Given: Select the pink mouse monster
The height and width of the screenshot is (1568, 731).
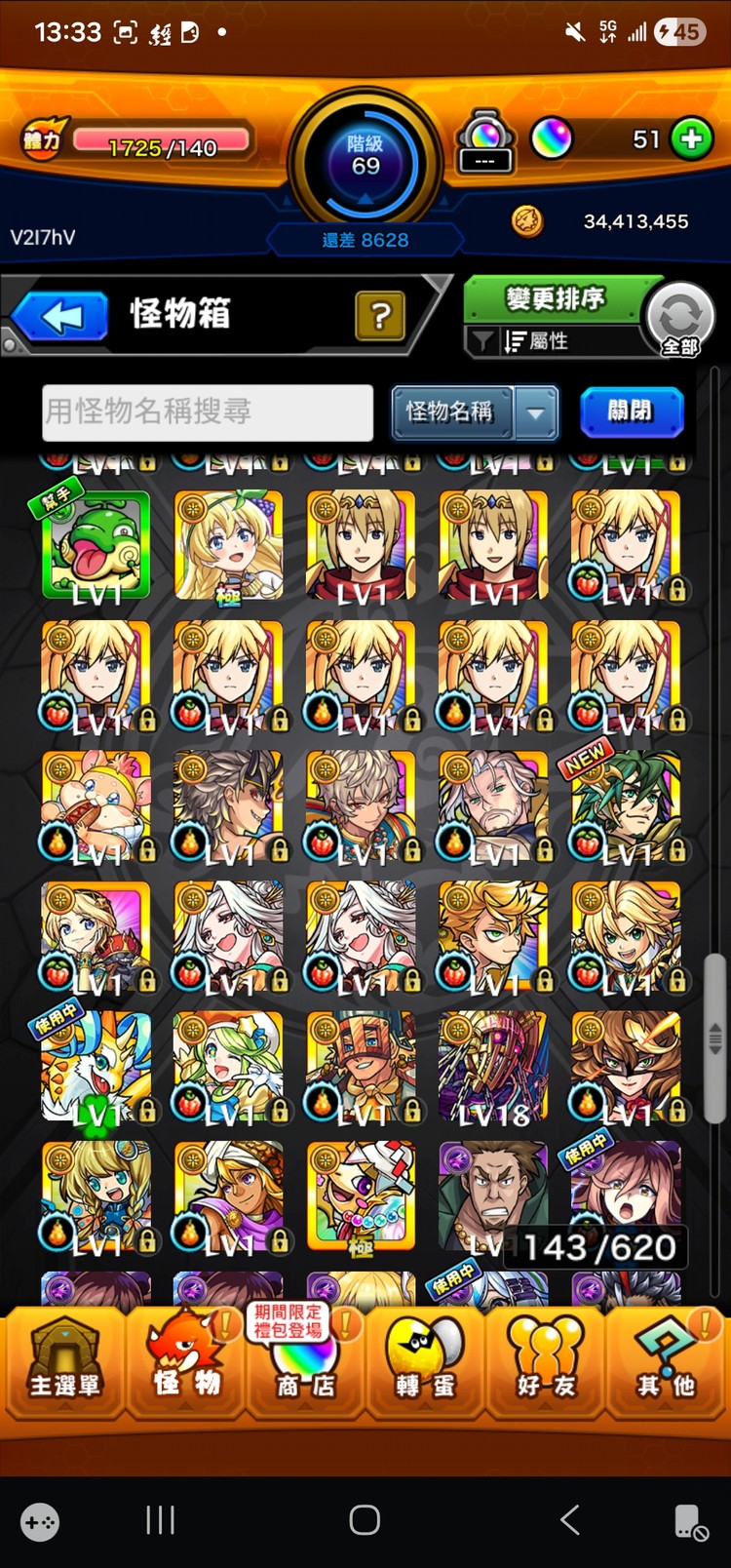Looking at the screenshot, I should [96, 805].
